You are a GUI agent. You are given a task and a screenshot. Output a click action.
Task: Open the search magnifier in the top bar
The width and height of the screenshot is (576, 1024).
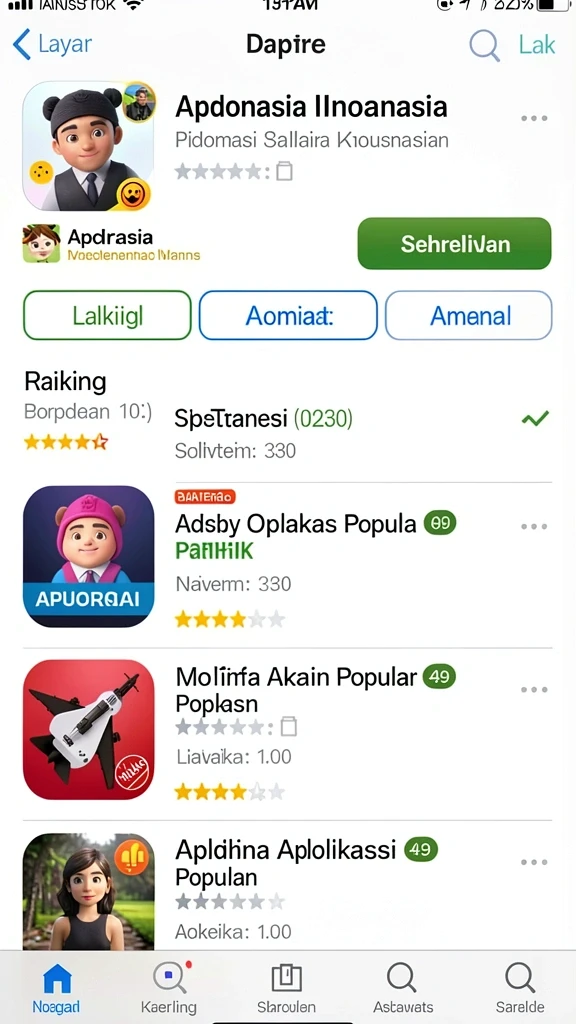(x=484, y=45)
